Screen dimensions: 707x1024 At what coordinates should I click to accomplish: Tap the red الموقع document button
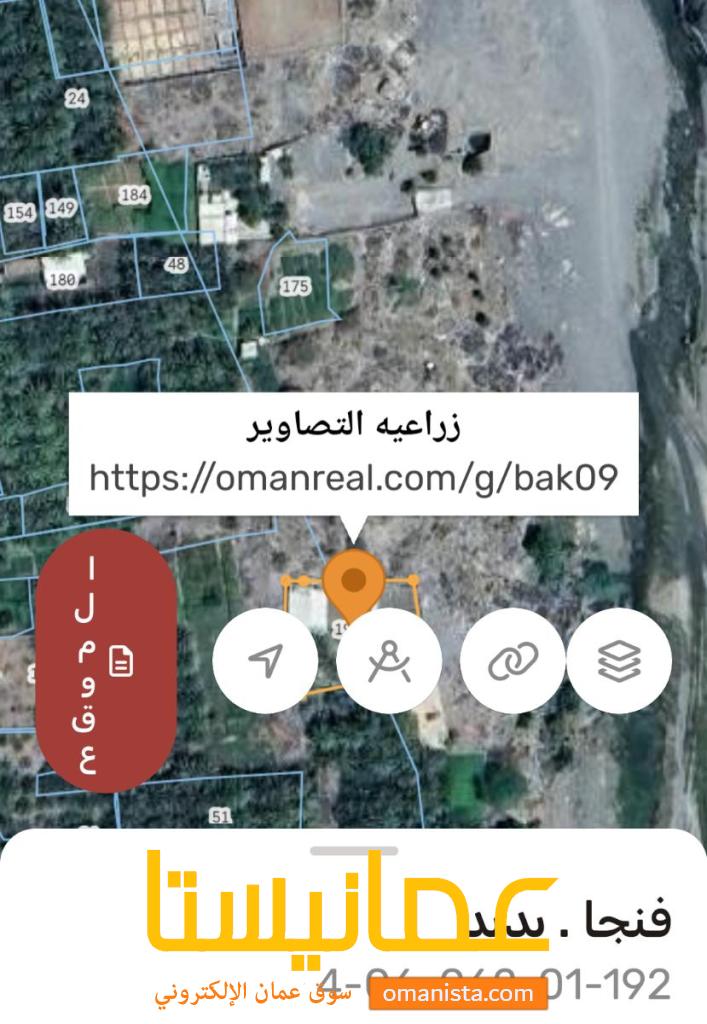(x=107, y=661)
